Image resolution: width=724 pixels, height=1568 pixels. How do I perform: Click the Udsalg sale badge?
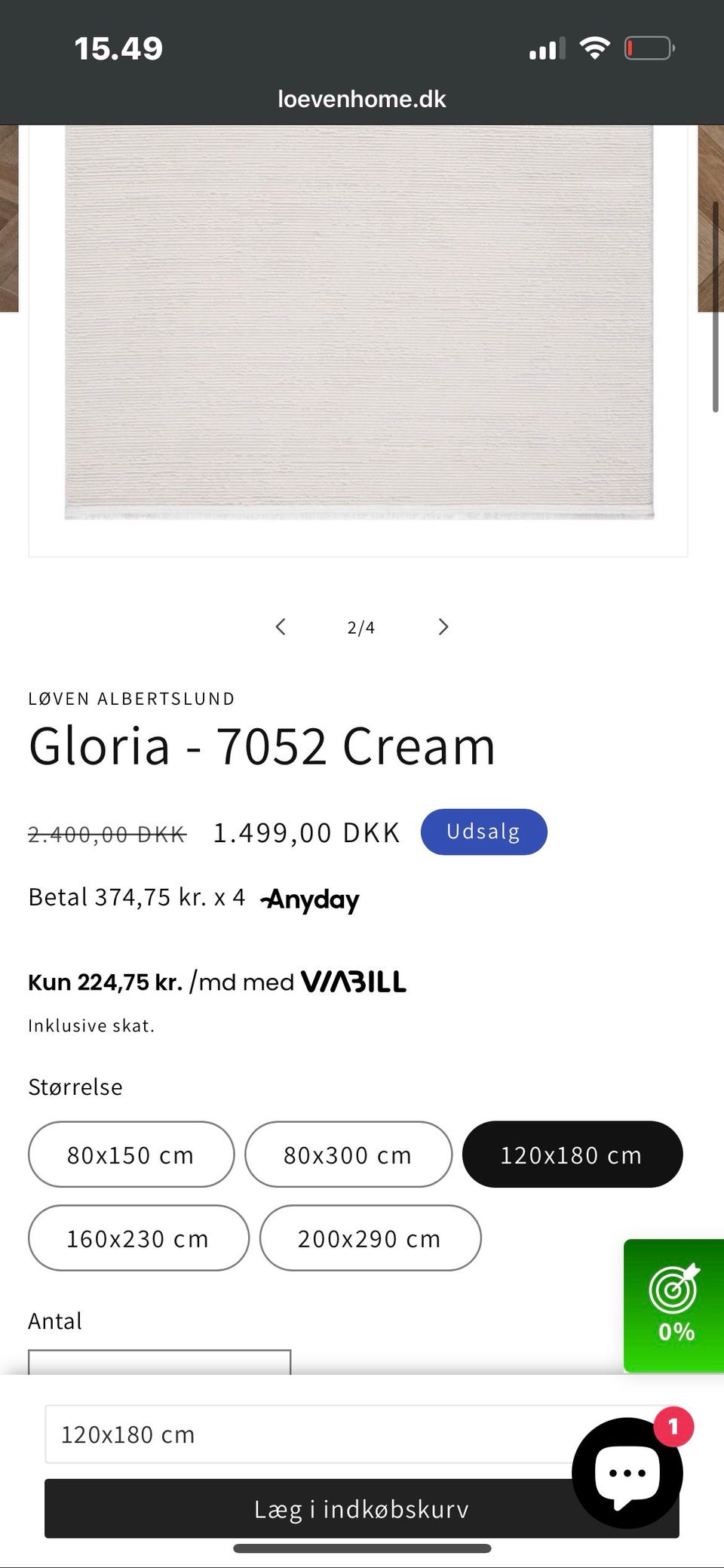(x=483, y=832)
